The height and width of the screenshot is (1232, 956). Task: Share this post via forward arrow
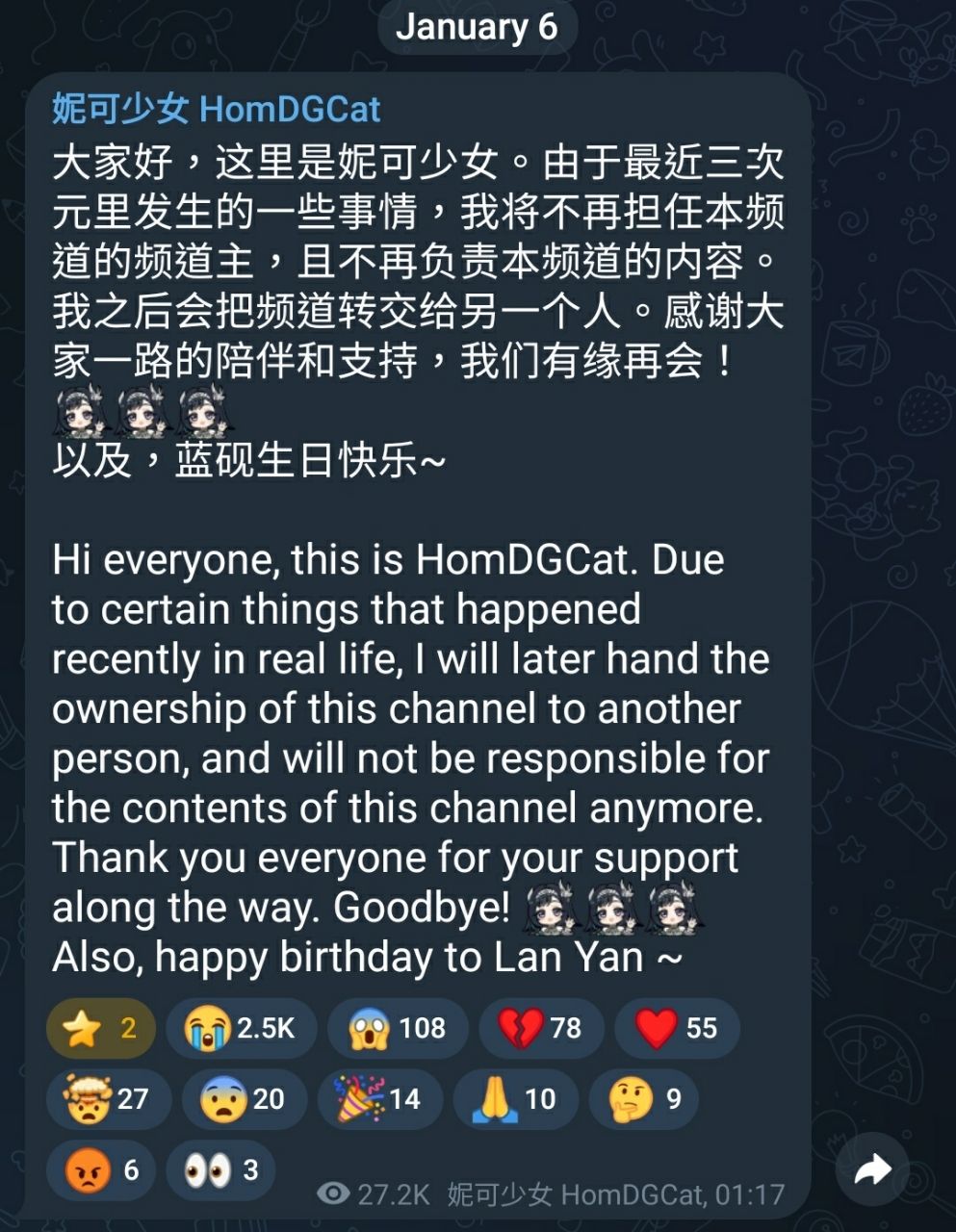pyautogui.click(x=872, y=1169)
